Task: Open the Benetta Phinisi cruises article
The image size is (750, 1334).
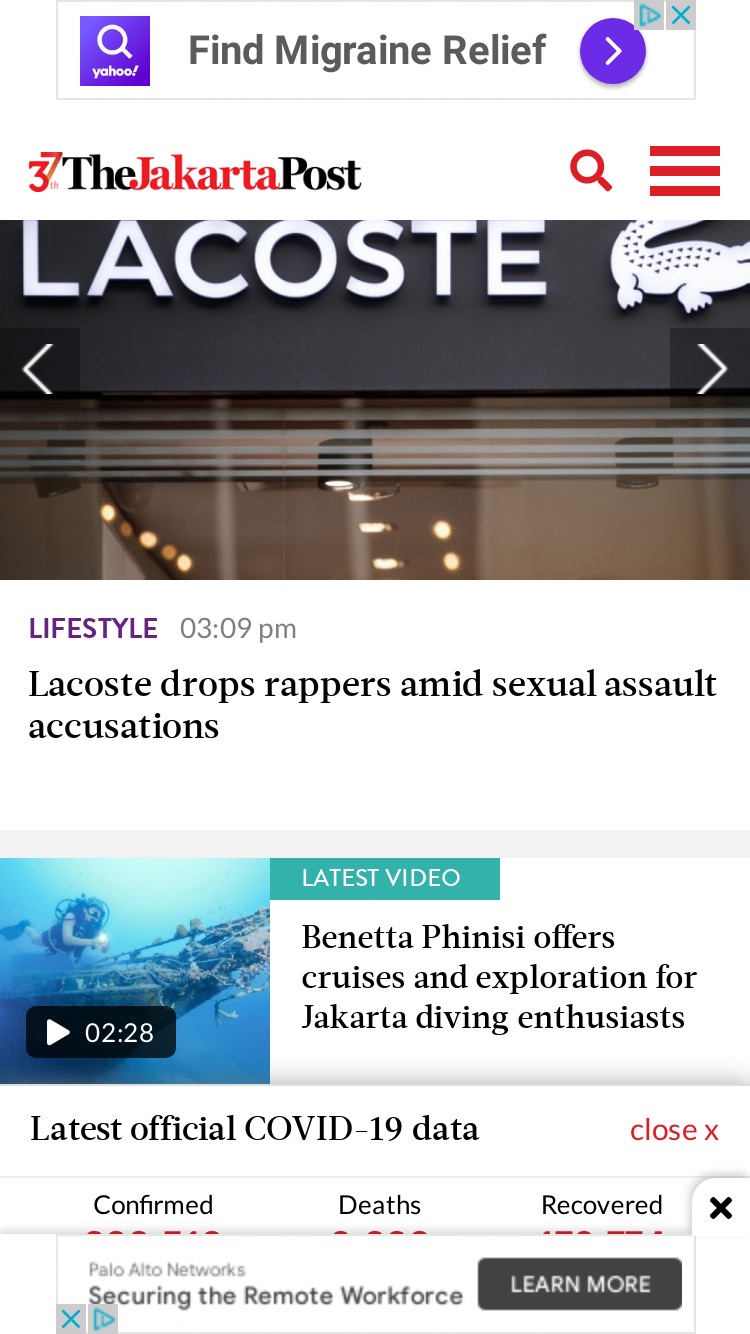Action: [x=499, y=977]
